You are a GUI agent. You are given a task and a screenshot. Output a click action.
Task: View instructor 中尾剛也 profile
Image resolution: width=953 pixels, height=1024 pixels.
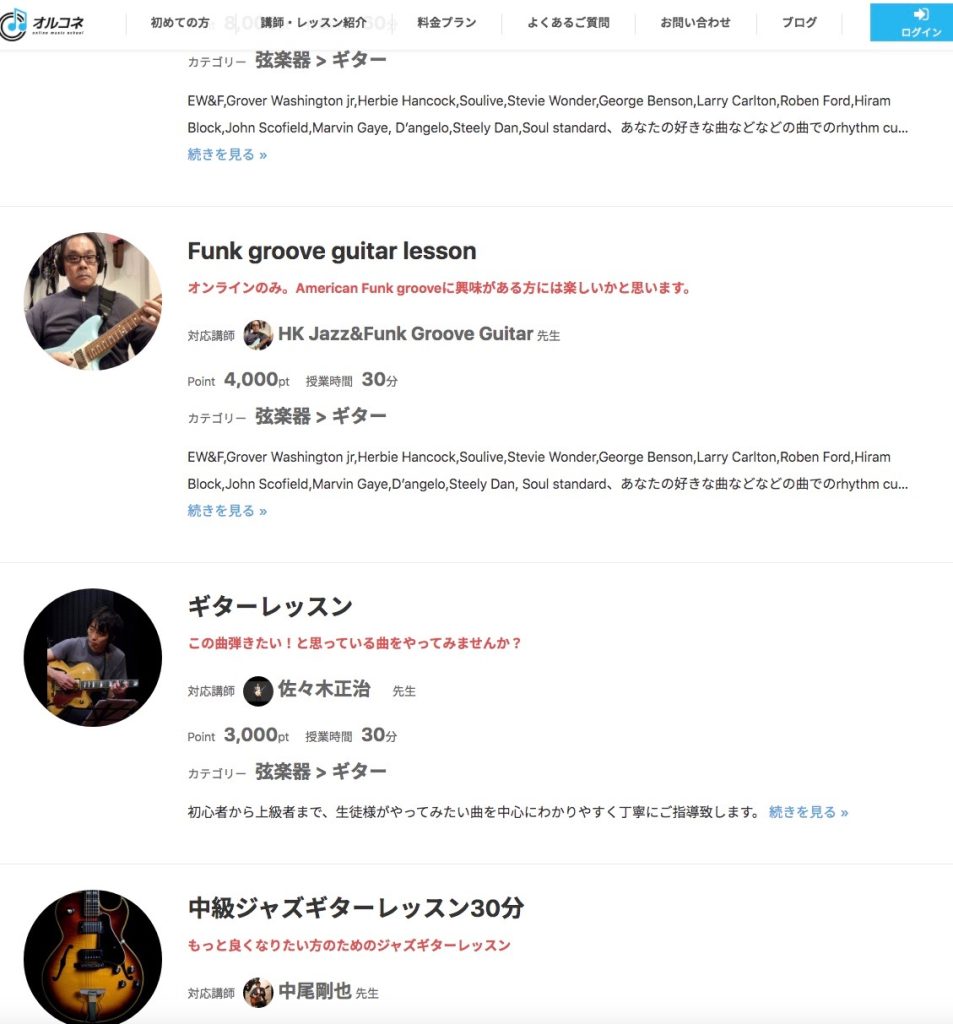coord(314,992)
